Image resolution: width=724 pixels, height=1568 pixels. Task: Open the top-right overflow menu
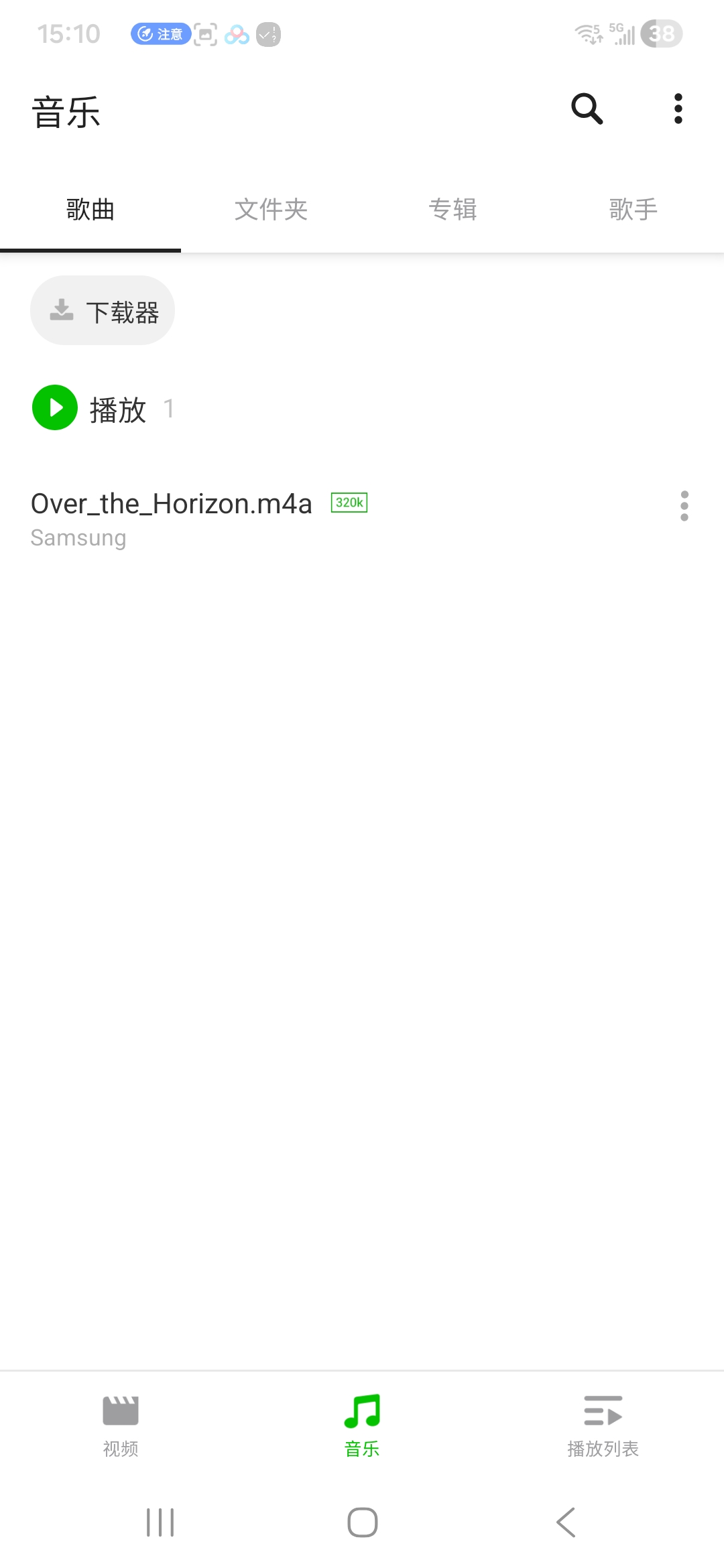tap(678, 109)
